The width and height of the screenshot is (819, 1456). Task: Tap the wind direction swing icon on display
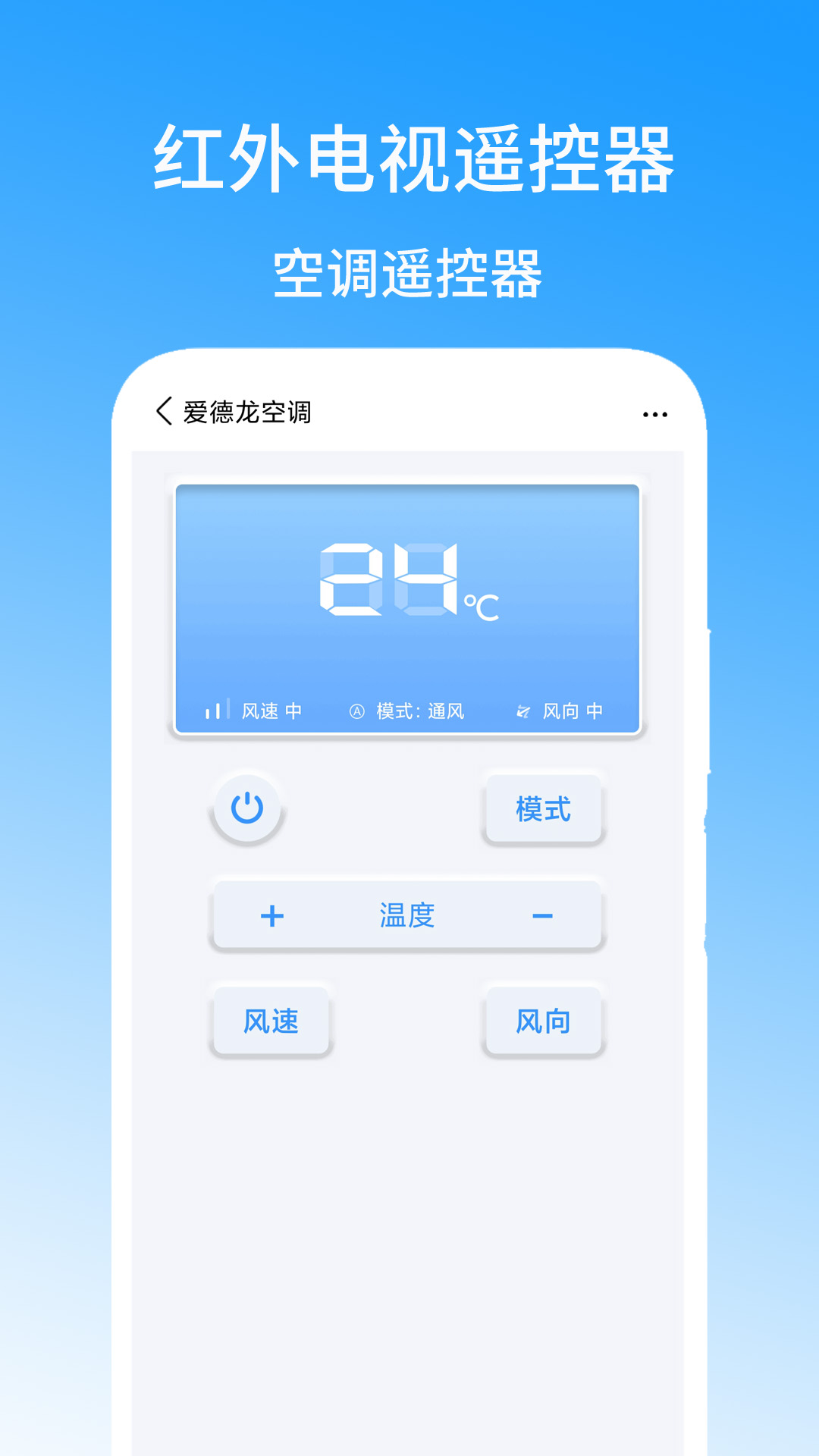[x=525, y=711]
